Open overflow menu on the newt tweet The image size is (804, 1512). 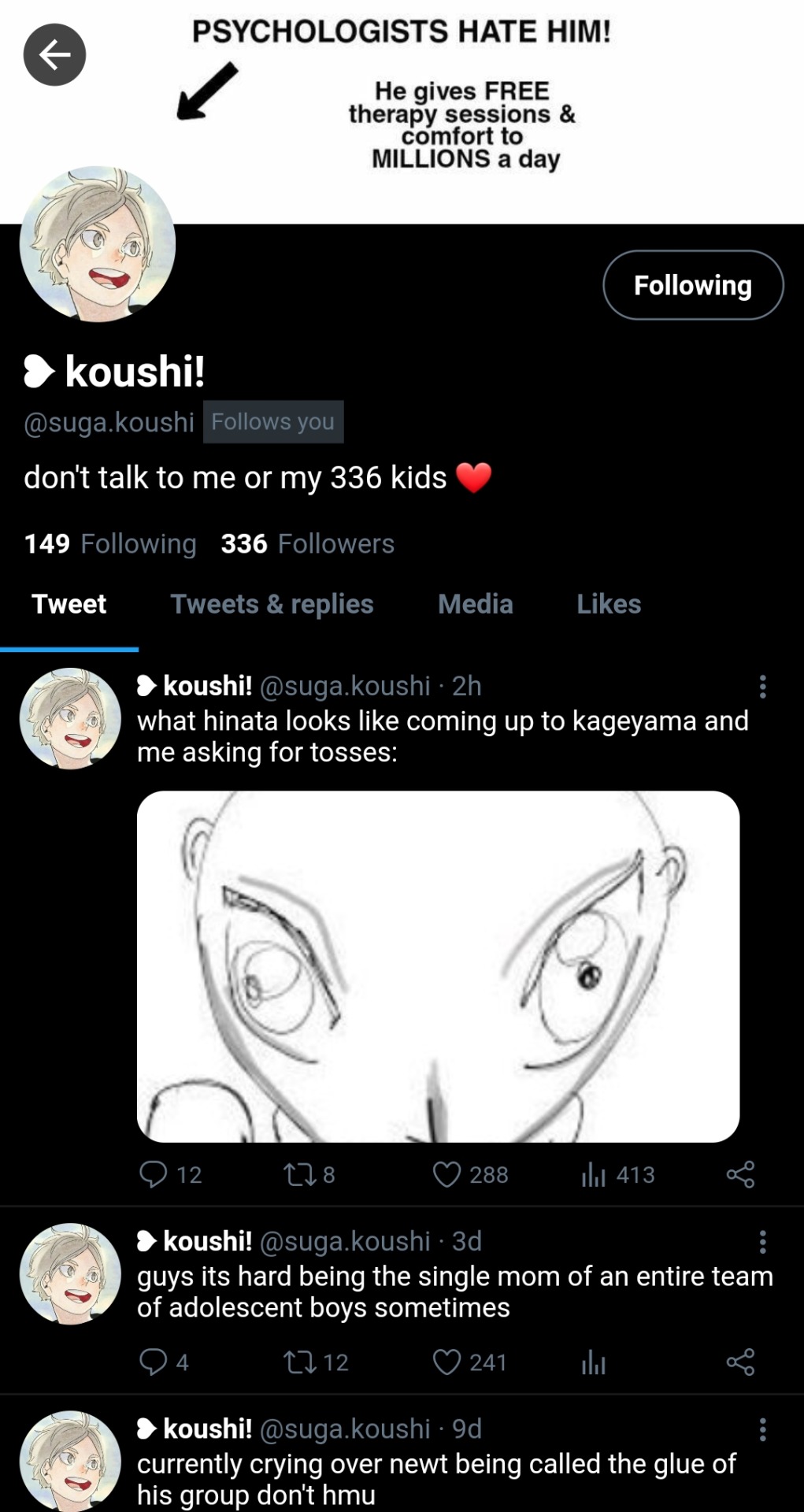tap(761, 1429)
